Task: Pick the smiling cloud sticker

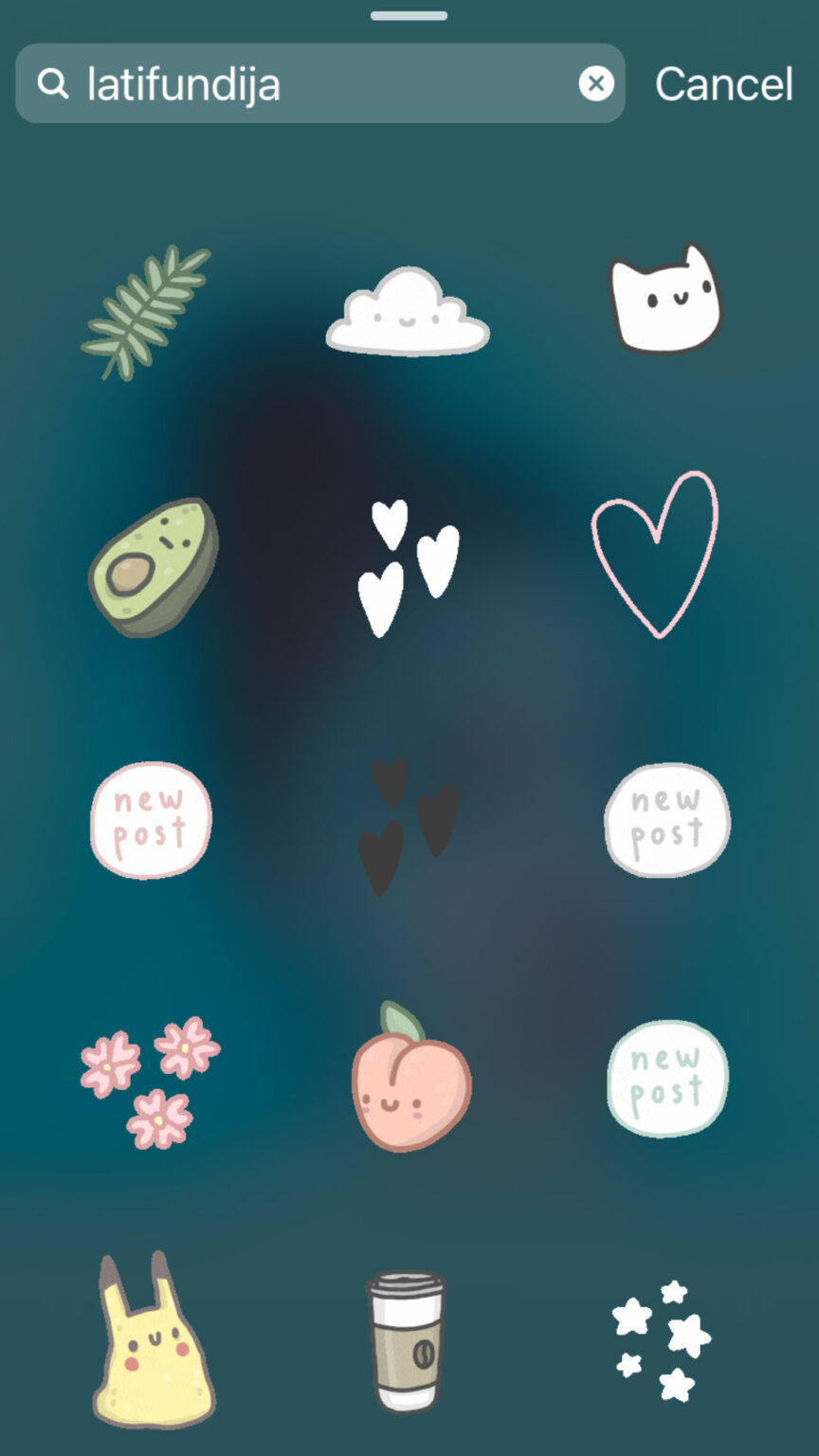Action: coord(408,313)
